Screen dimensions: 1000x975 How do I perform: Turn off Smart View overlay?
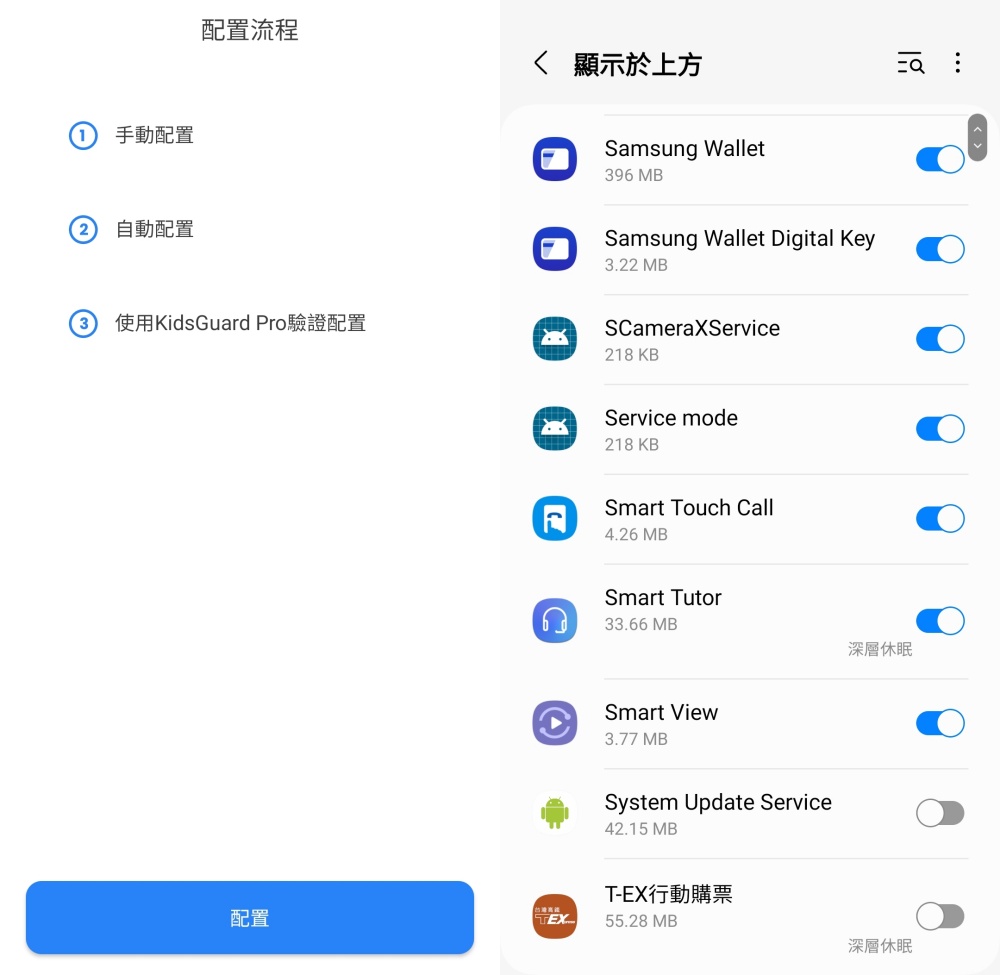(940, 724)
